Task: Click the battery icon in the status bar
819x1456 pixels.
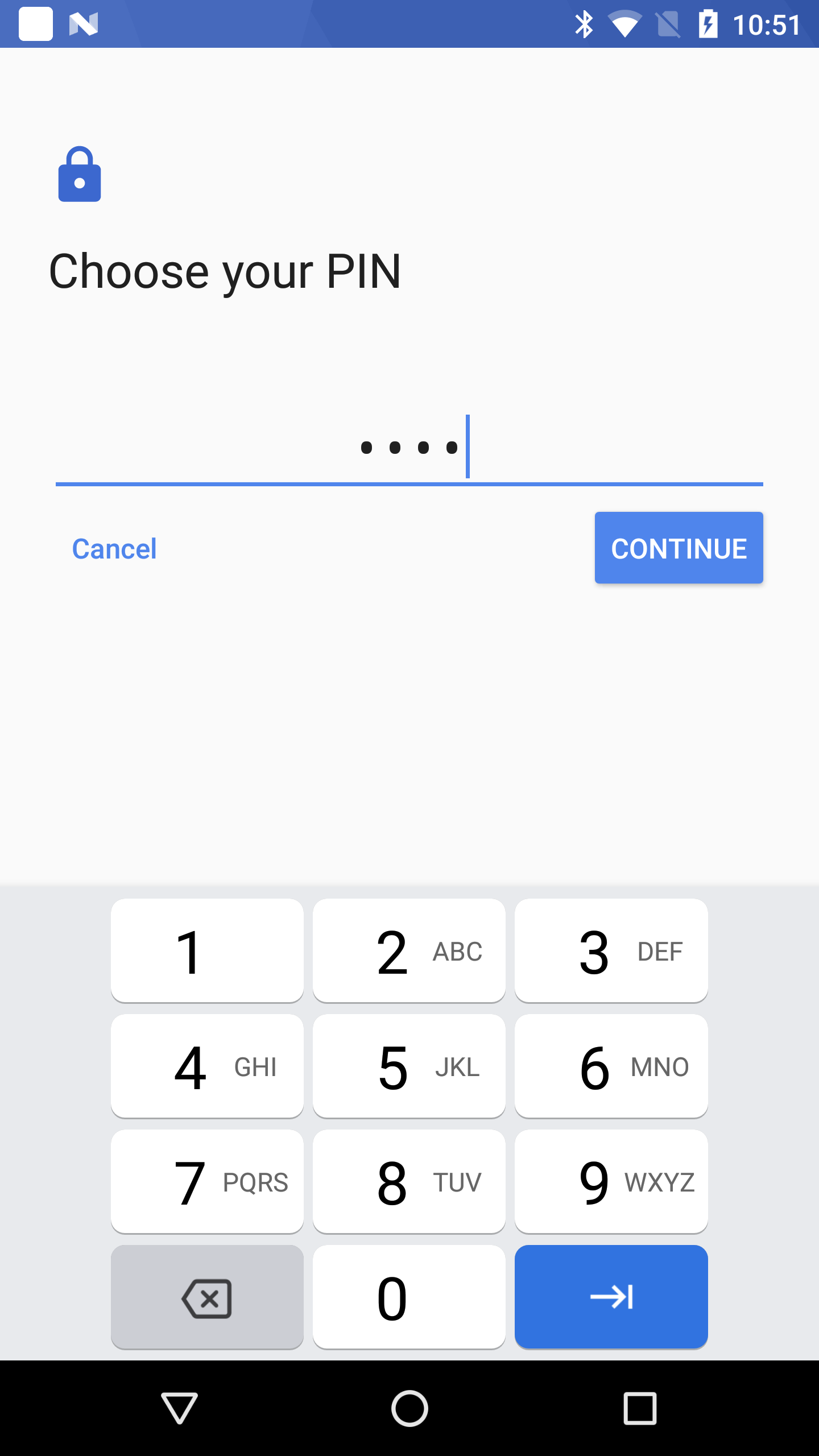Action: point(707,23)
